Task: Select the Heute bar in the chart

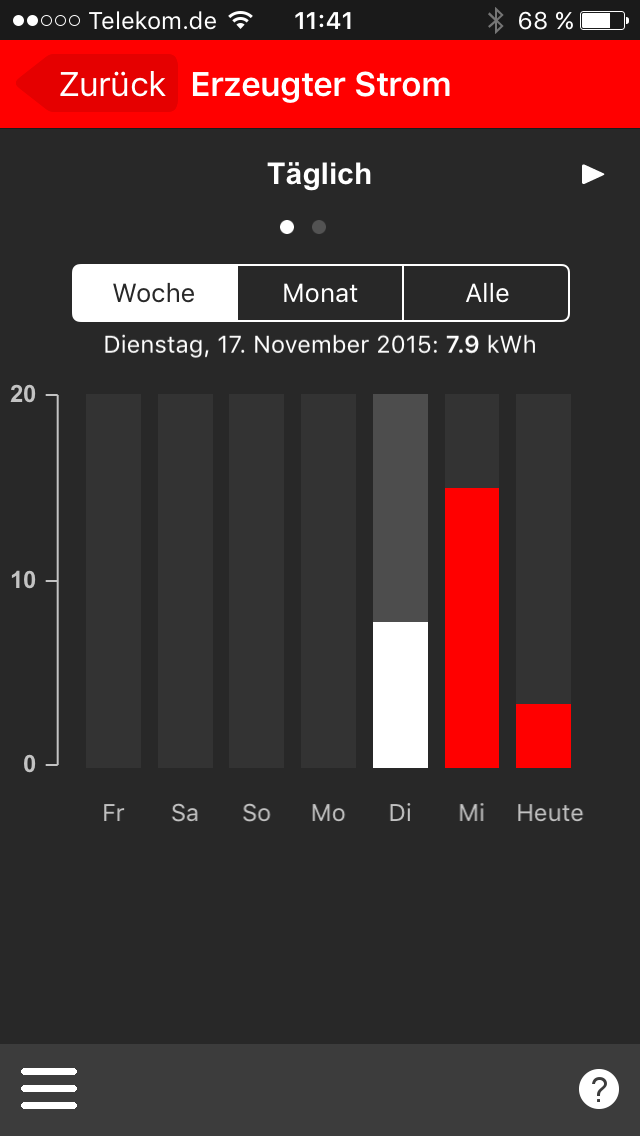Action: (544, 580)
